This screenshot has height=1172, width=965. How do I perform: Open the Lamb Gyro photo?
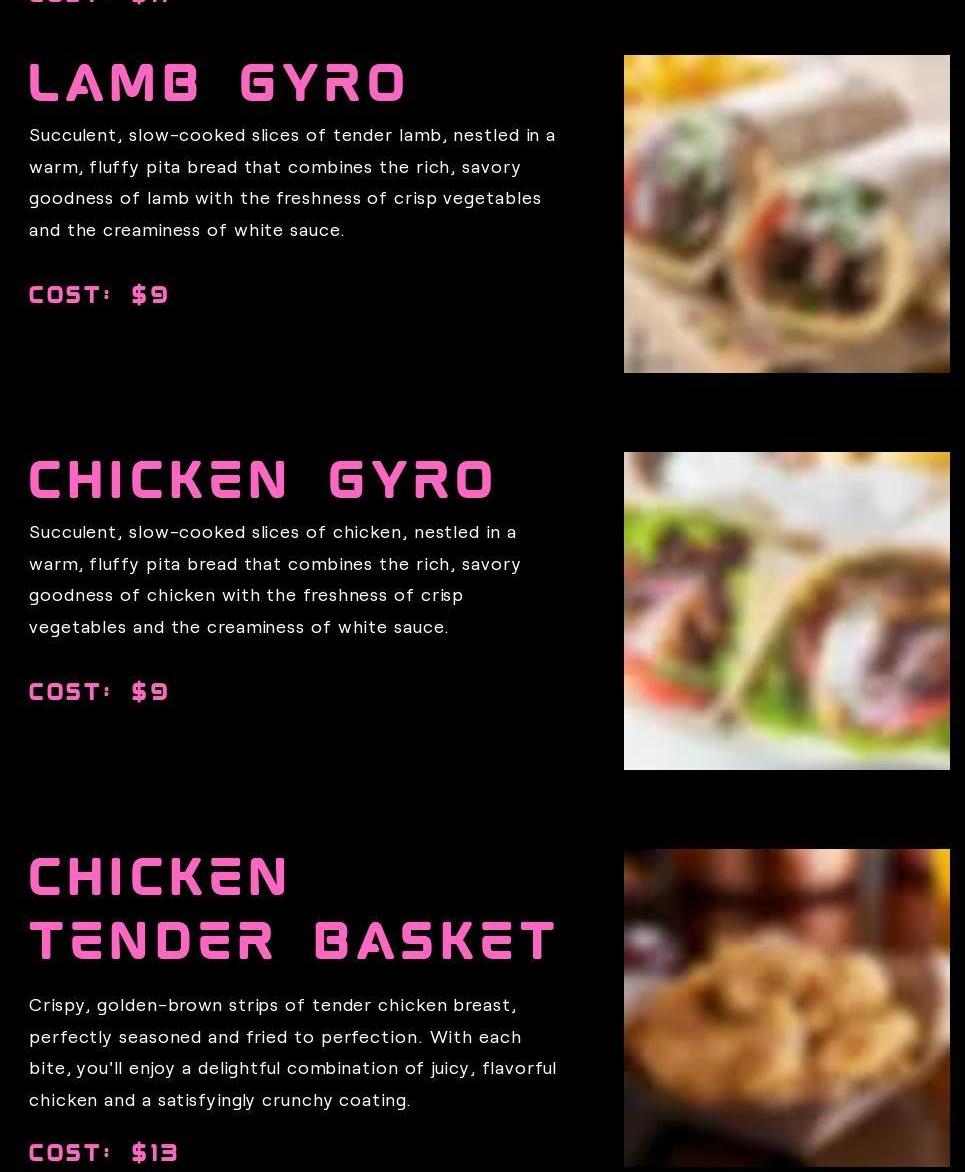[x=786, y=214]
